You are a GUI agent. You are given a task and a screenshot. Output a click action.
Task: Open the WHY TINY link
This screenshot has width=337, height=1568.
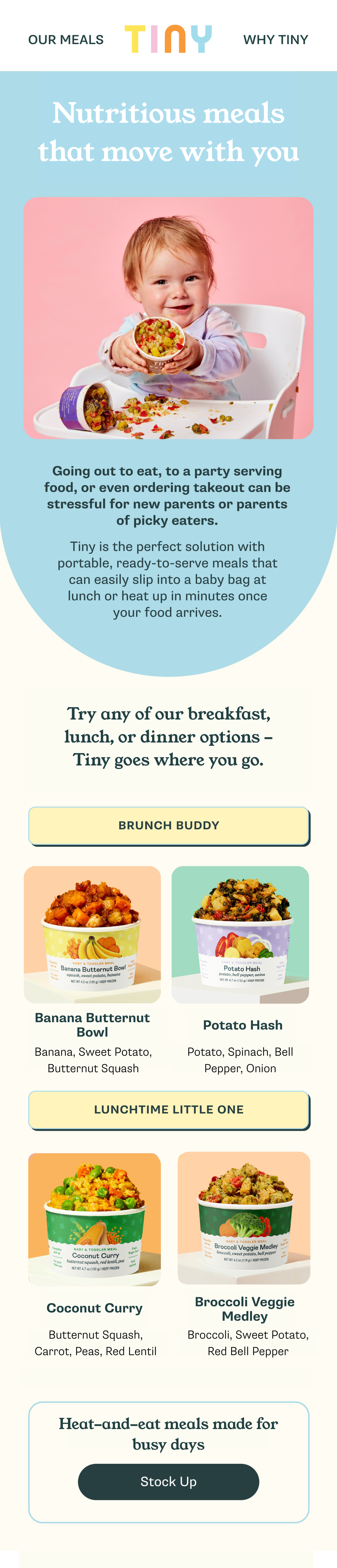[276, 39]
